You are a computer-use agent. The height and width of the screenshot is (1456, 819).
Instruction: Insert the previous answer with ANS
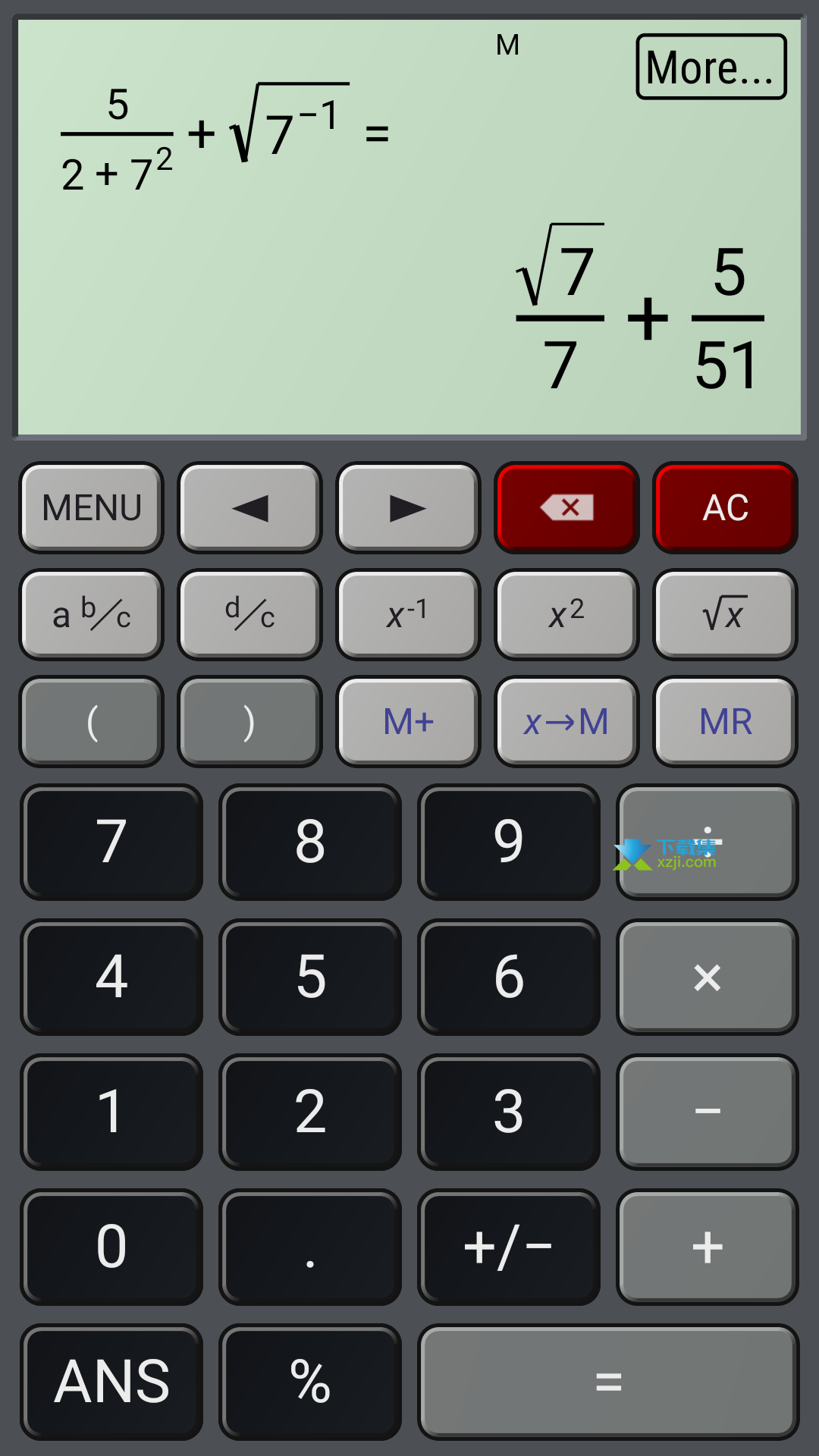click(111, 1382)
